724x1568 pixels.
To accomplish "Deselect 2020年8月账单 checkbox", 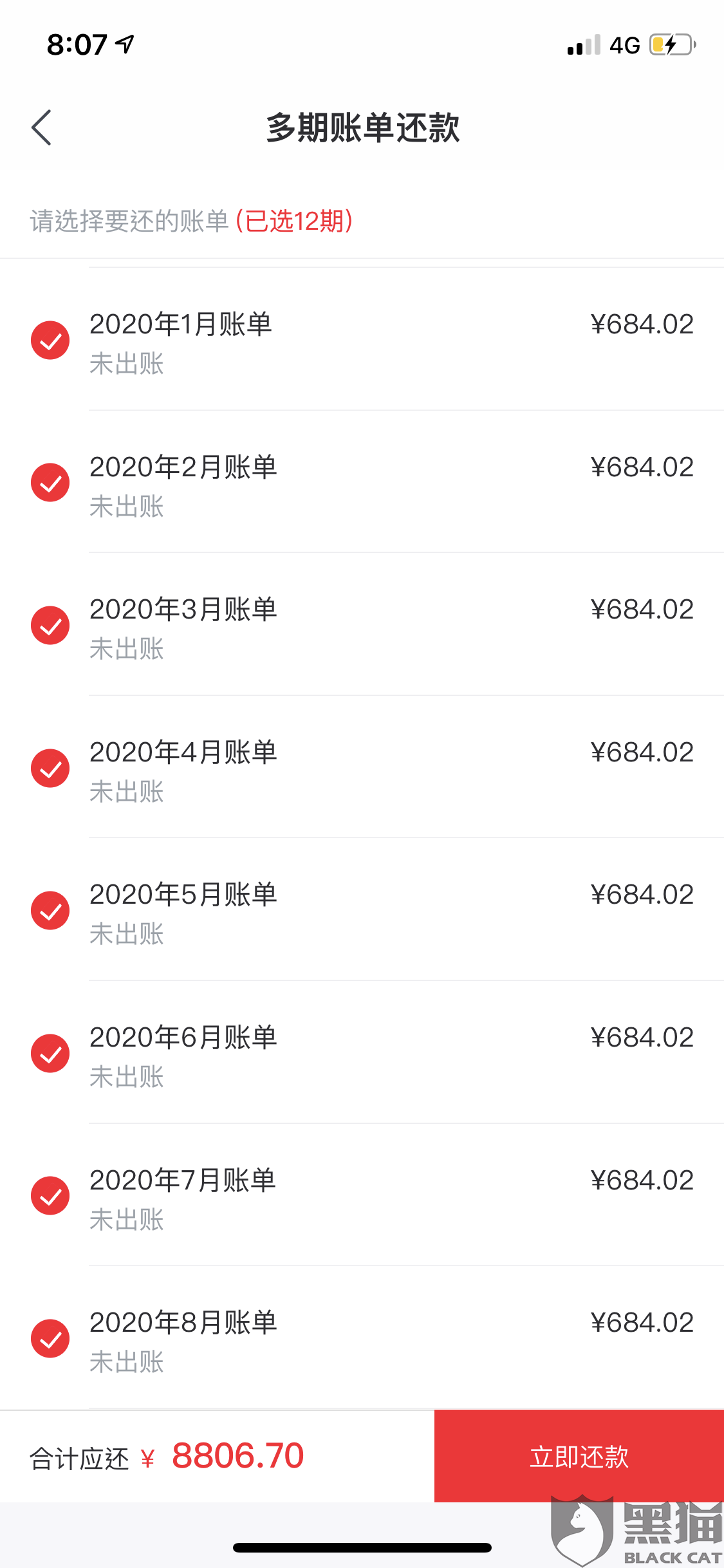I will pyautogui.click(x=50, y=1339).
